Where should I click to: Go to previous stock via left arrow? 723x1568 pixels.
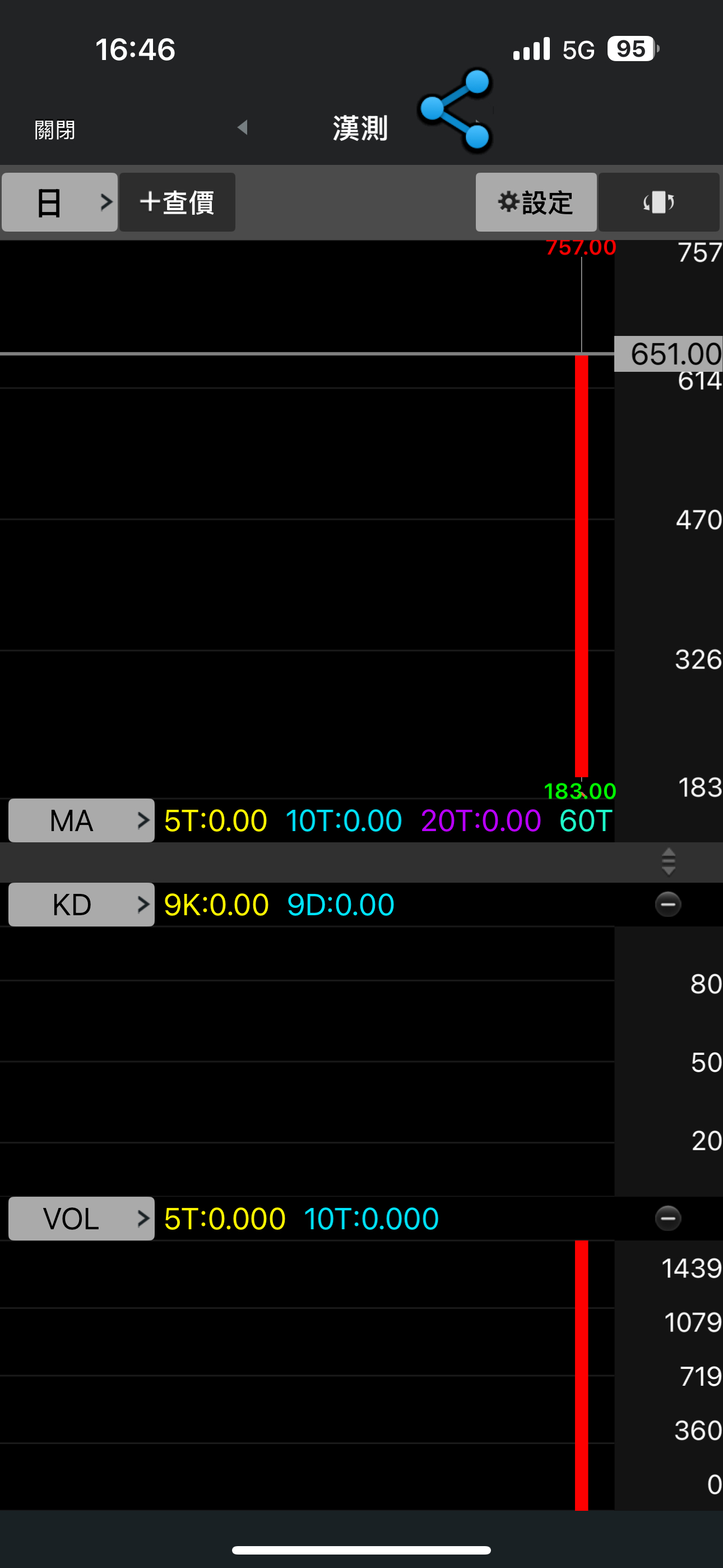coord(243,127)
